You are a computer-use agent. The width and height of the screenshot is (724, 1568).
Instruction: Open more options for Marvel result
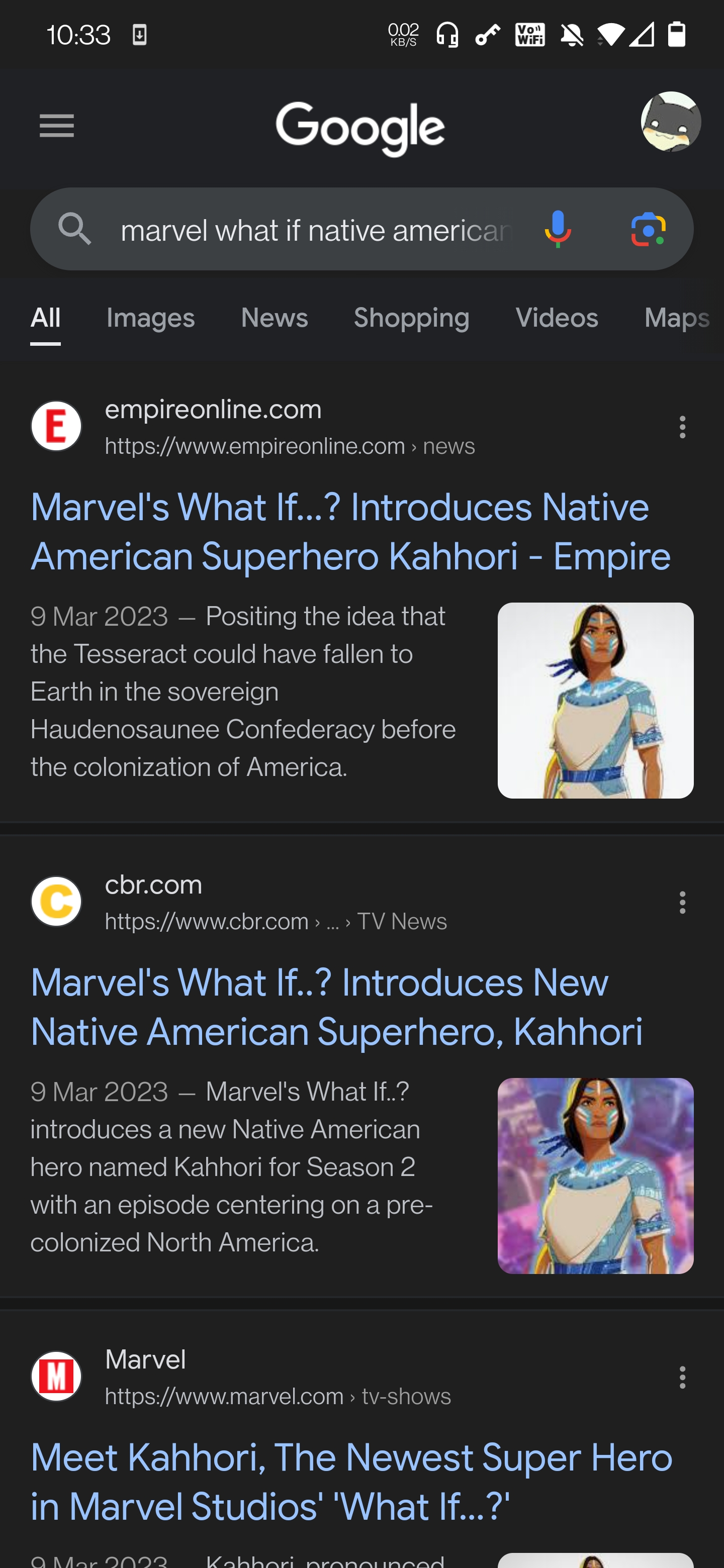click(682, 1377)
